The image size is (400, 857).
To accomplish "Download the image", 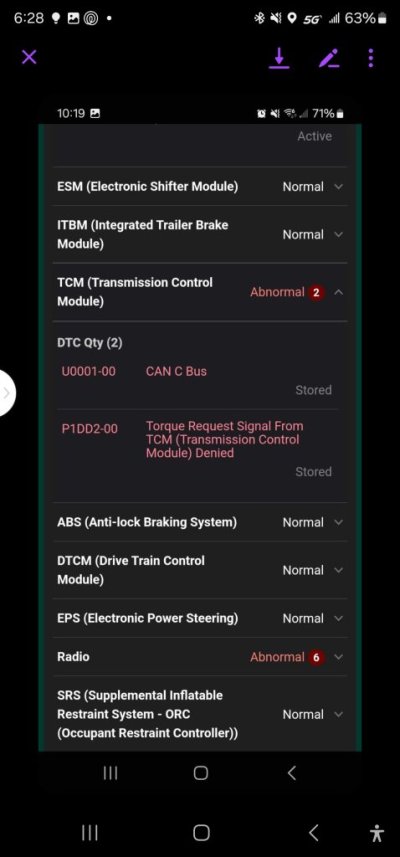I will tap(279, 58).
